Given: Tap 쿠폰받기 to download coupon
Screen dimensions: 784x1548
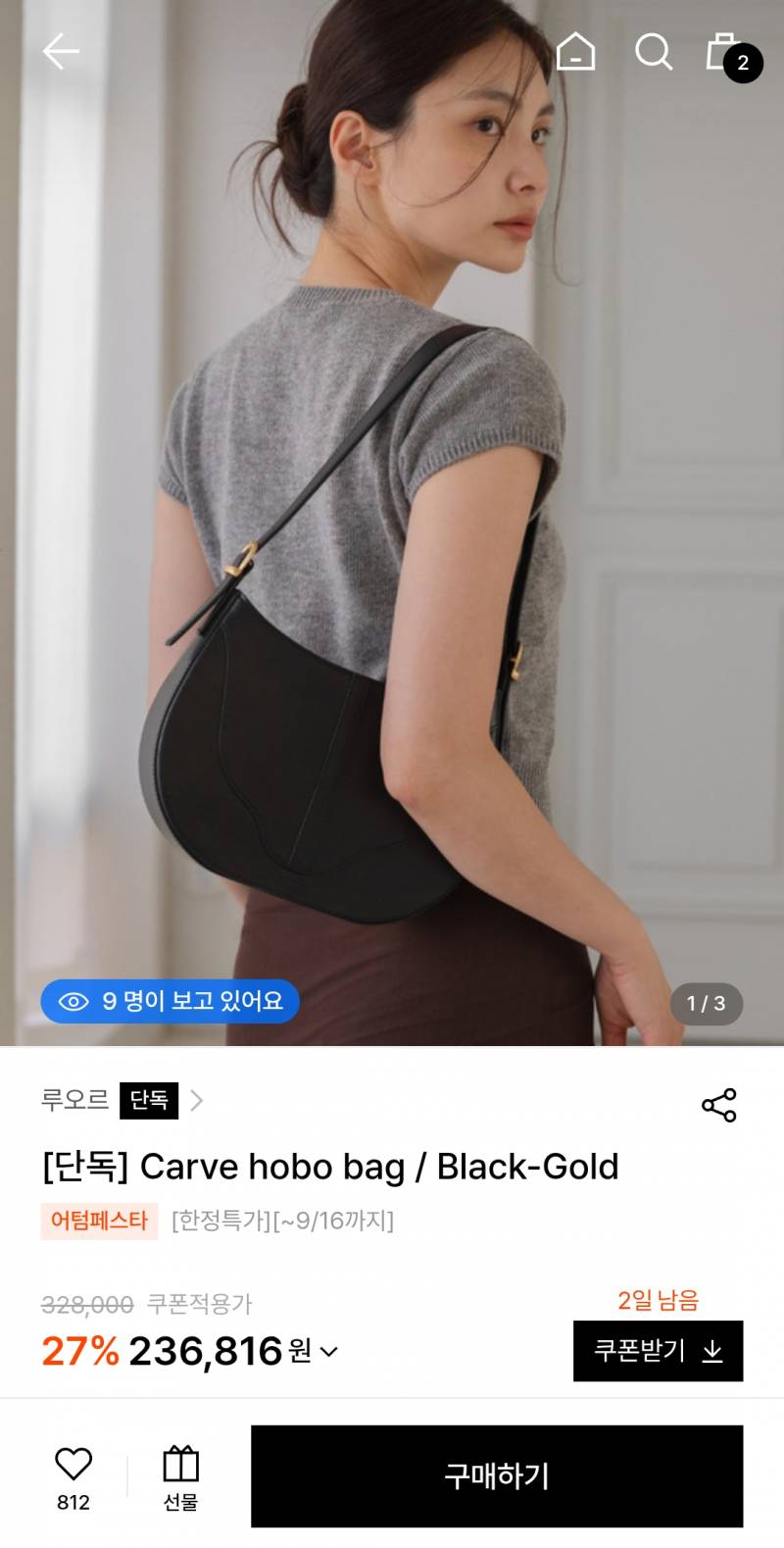Looking at the screenshot, I should click(x=658, y=1351).
